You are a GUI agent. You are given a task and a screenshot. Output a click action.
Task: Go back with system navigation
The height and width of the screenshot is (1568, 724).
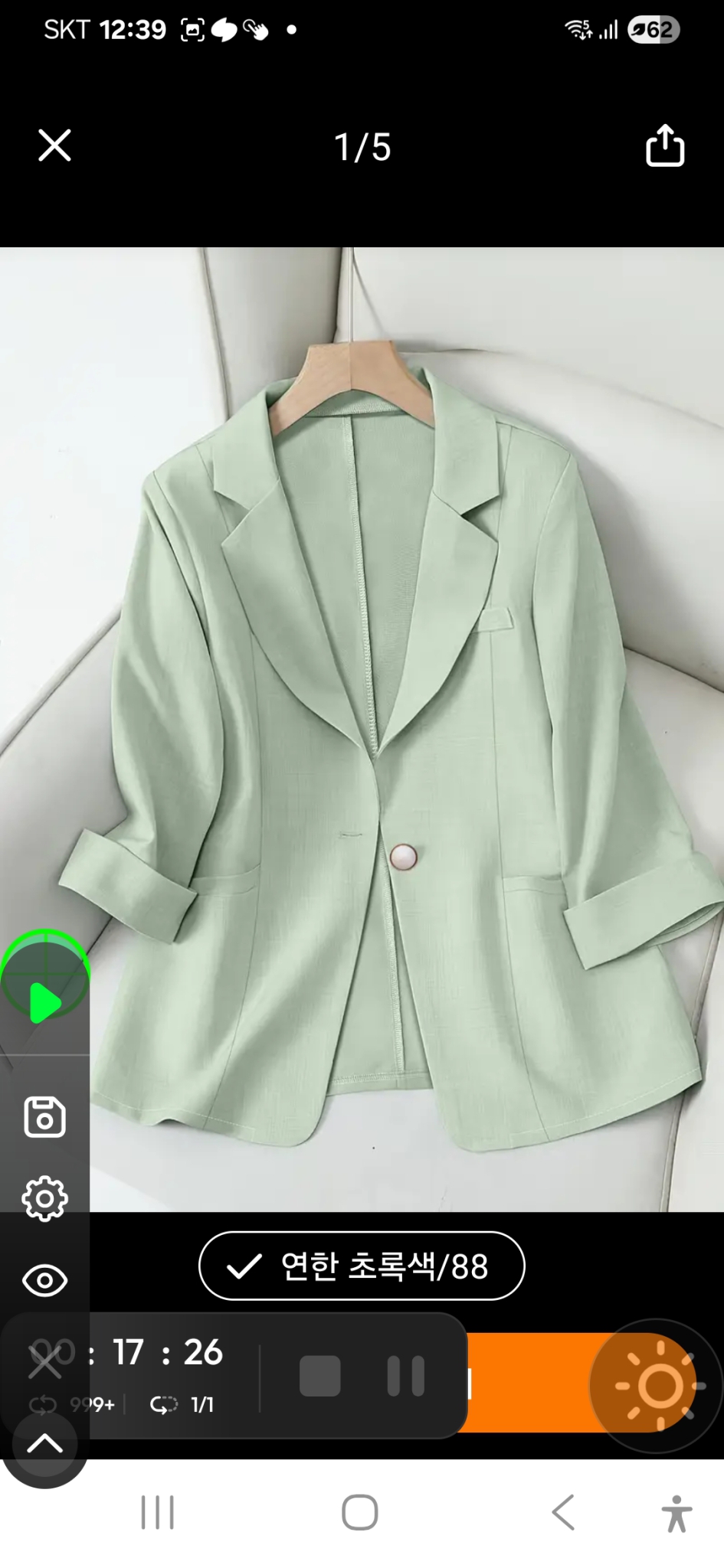[x=563, y=1512]
